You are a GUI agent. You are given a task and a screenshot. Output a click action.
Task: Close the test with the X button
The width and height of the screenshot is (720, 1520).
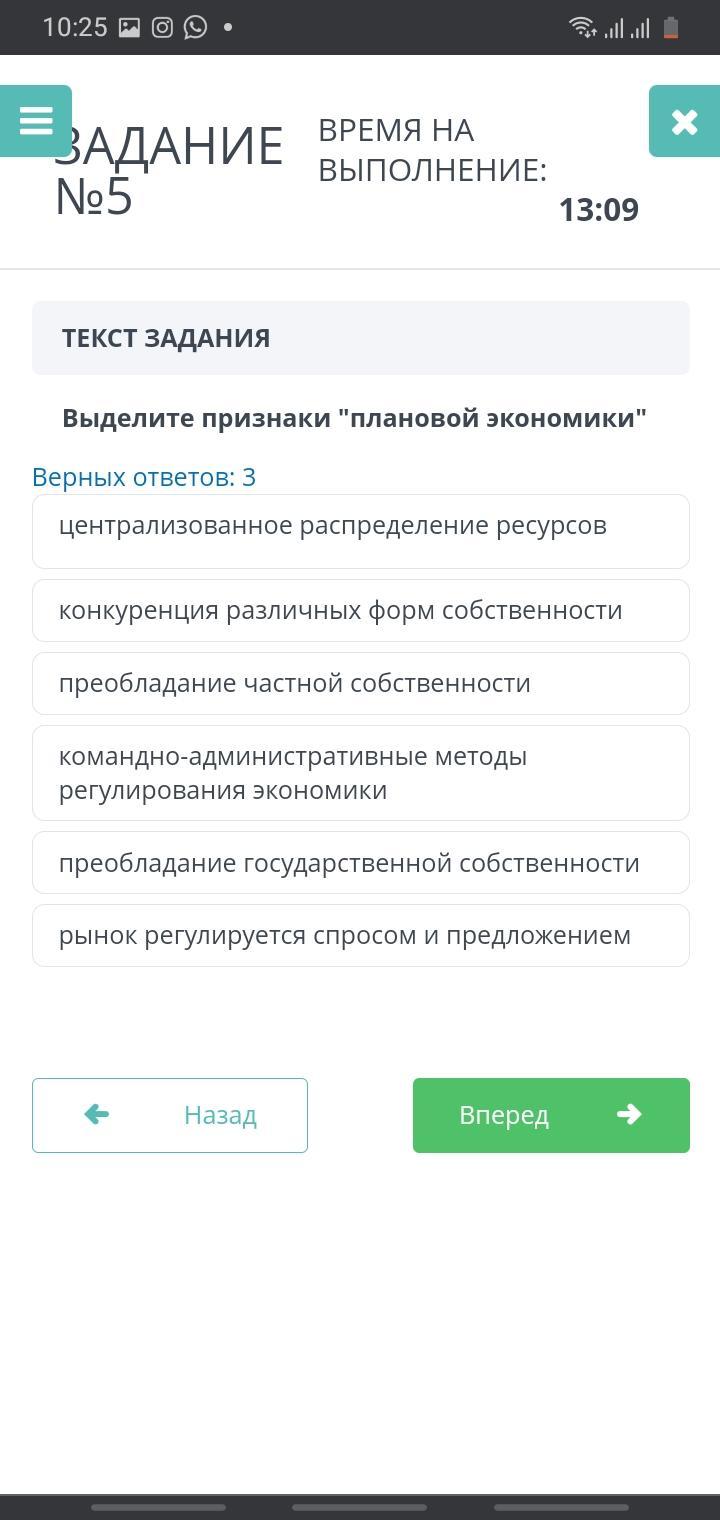[x=684, y=121]
